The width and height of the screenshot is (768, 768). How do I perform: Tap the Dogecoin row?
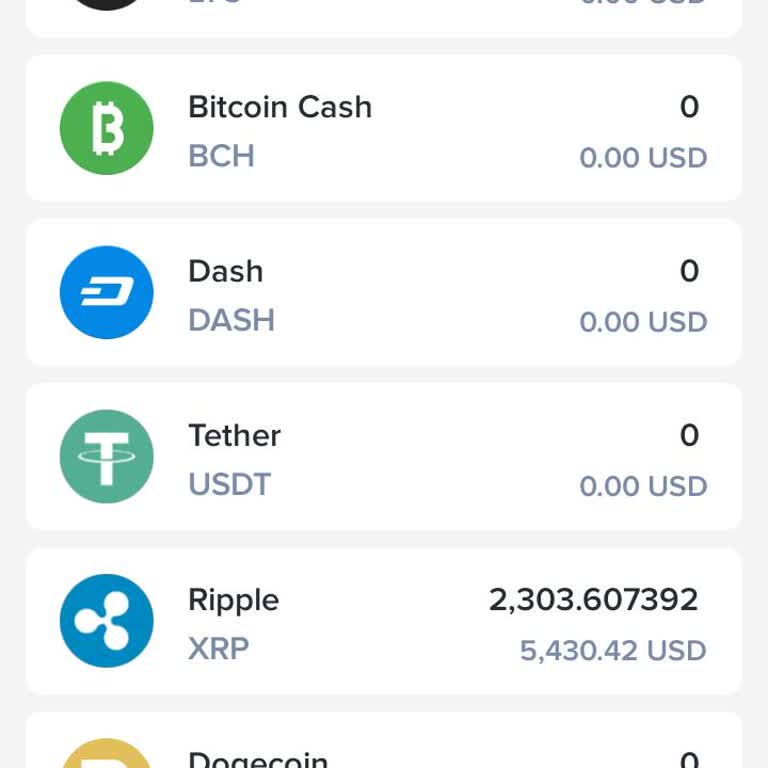(x=383, y=748)
